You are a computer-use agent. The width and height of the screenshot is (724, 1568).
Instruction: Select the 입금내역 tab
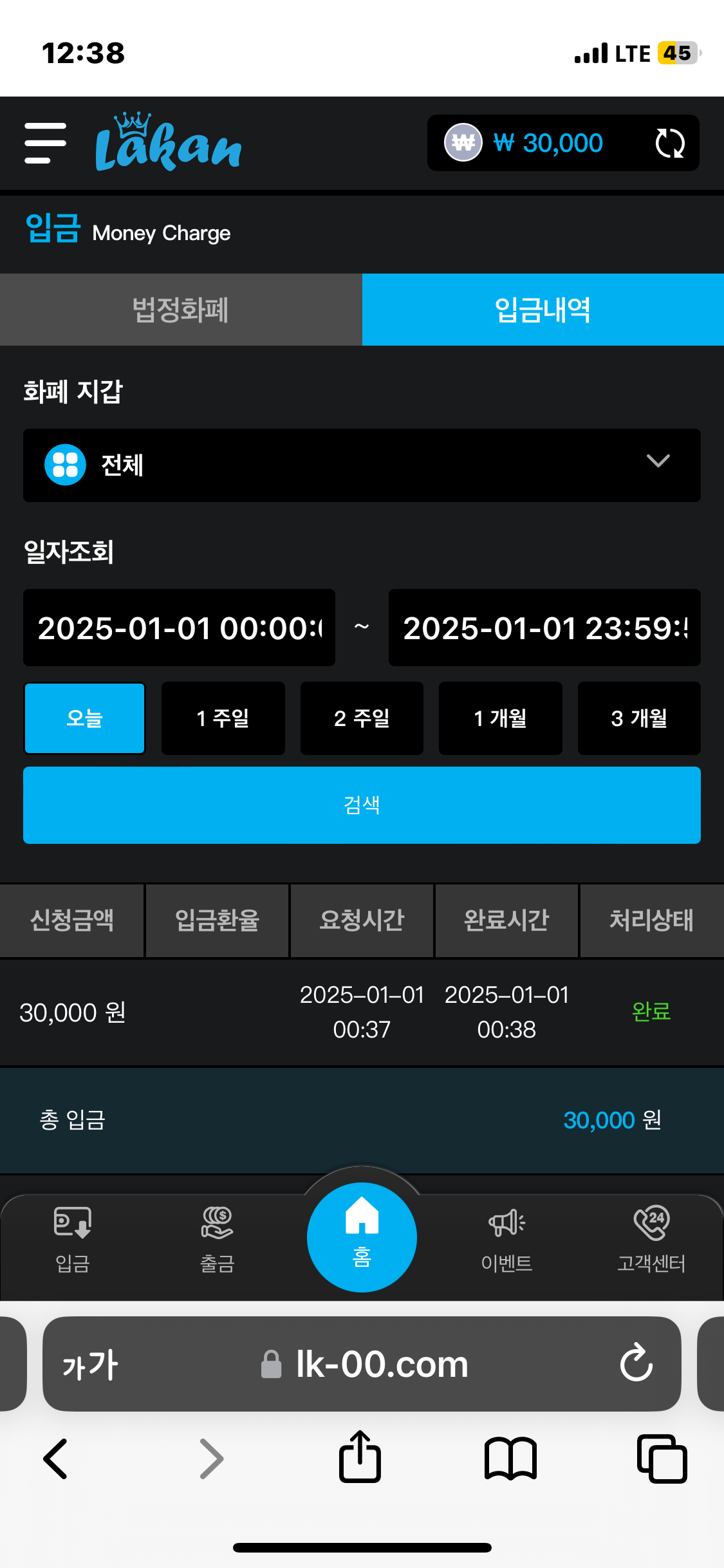pyautogui.click(x=543, y=310)
